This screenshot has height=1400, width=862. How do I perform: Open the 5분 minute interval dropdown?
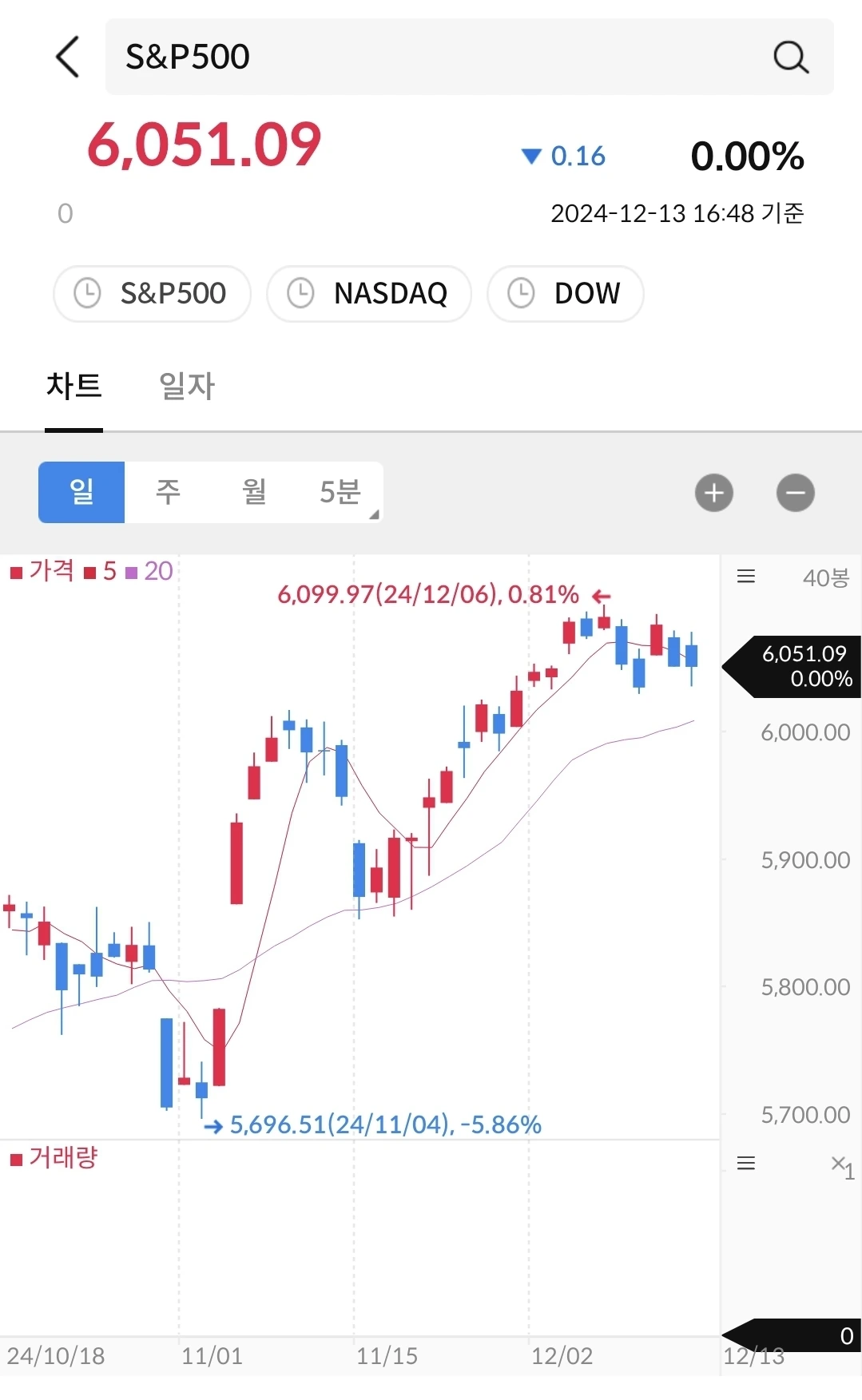click(340, 492)
